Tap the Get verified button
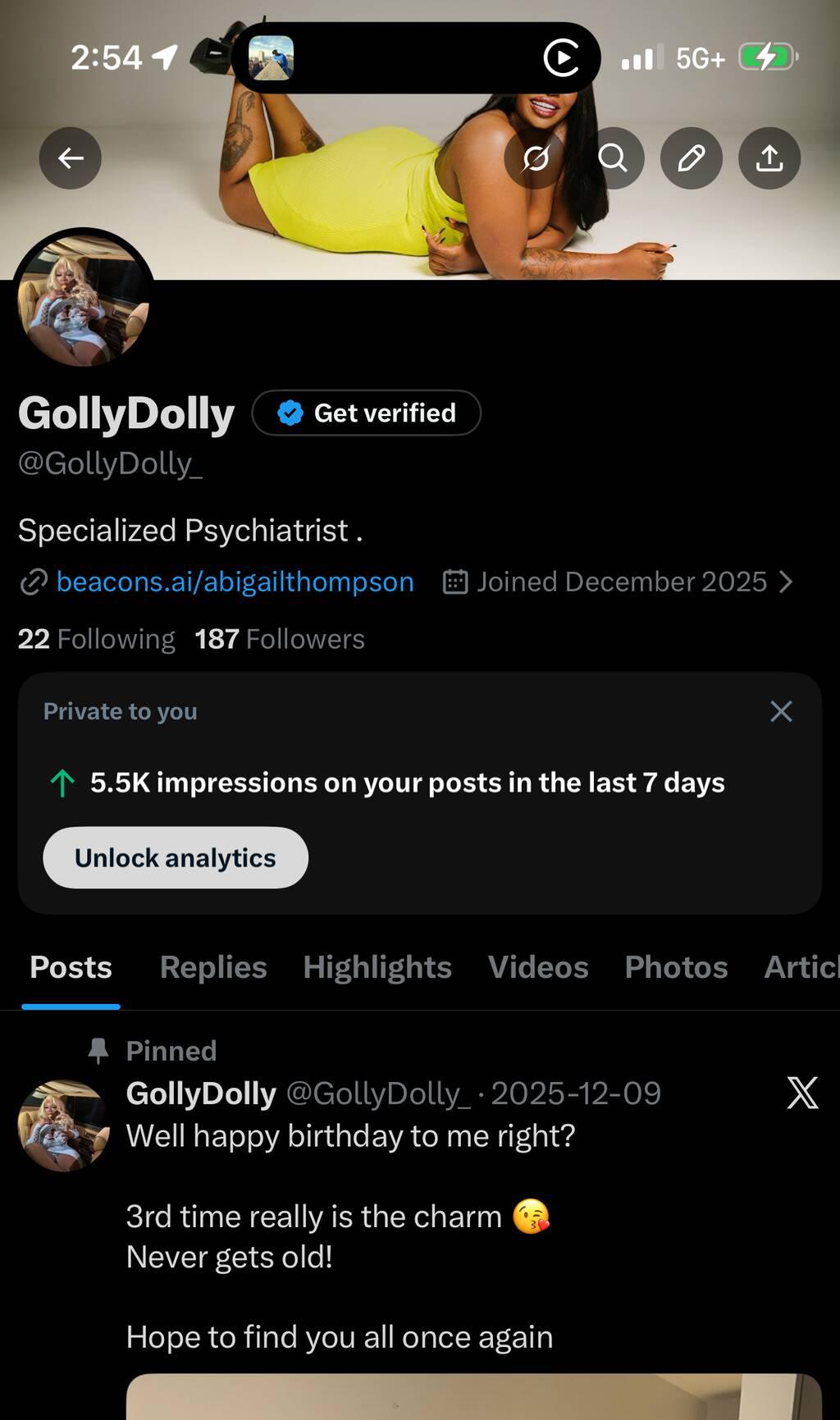 pos(367,413)
